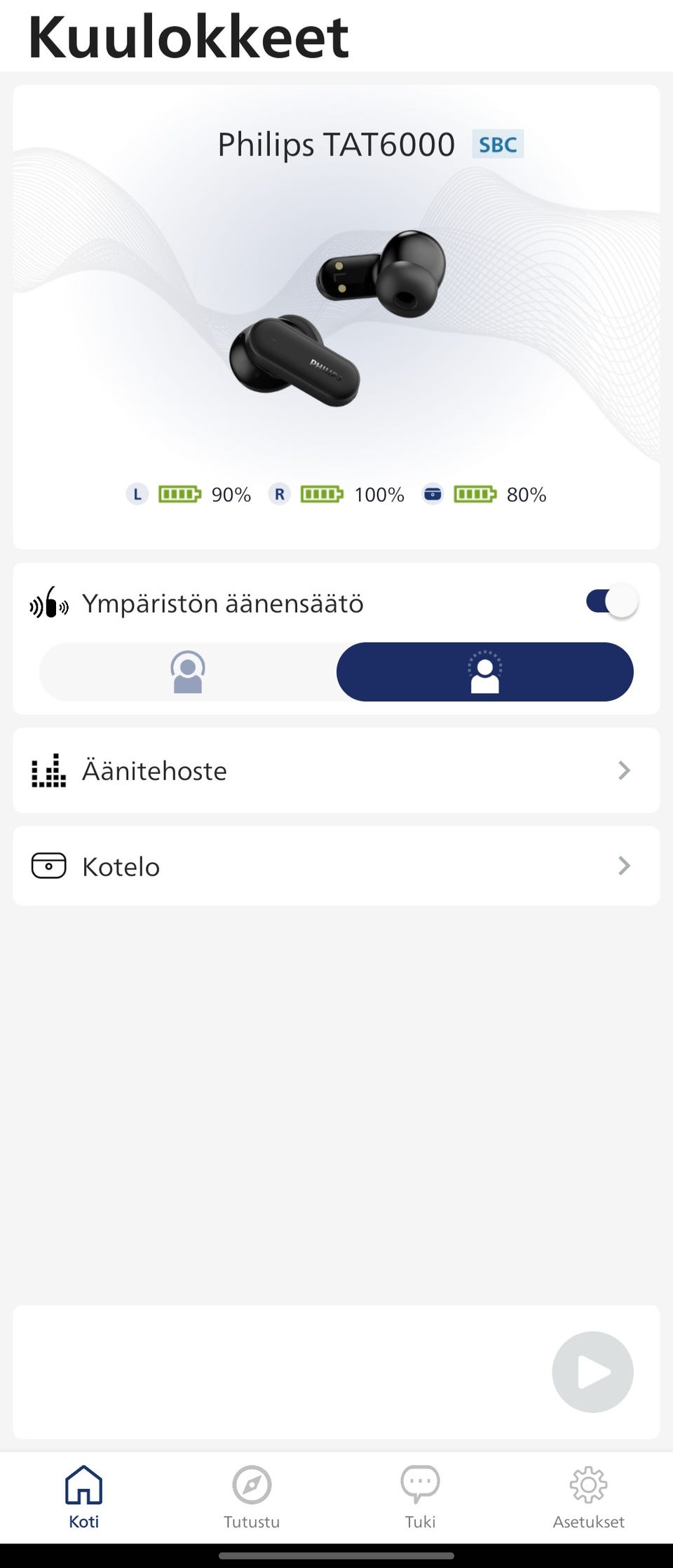673x1568 pixels.
Task: Tap the Tuki support chat icon
Action: [419, 1484]
